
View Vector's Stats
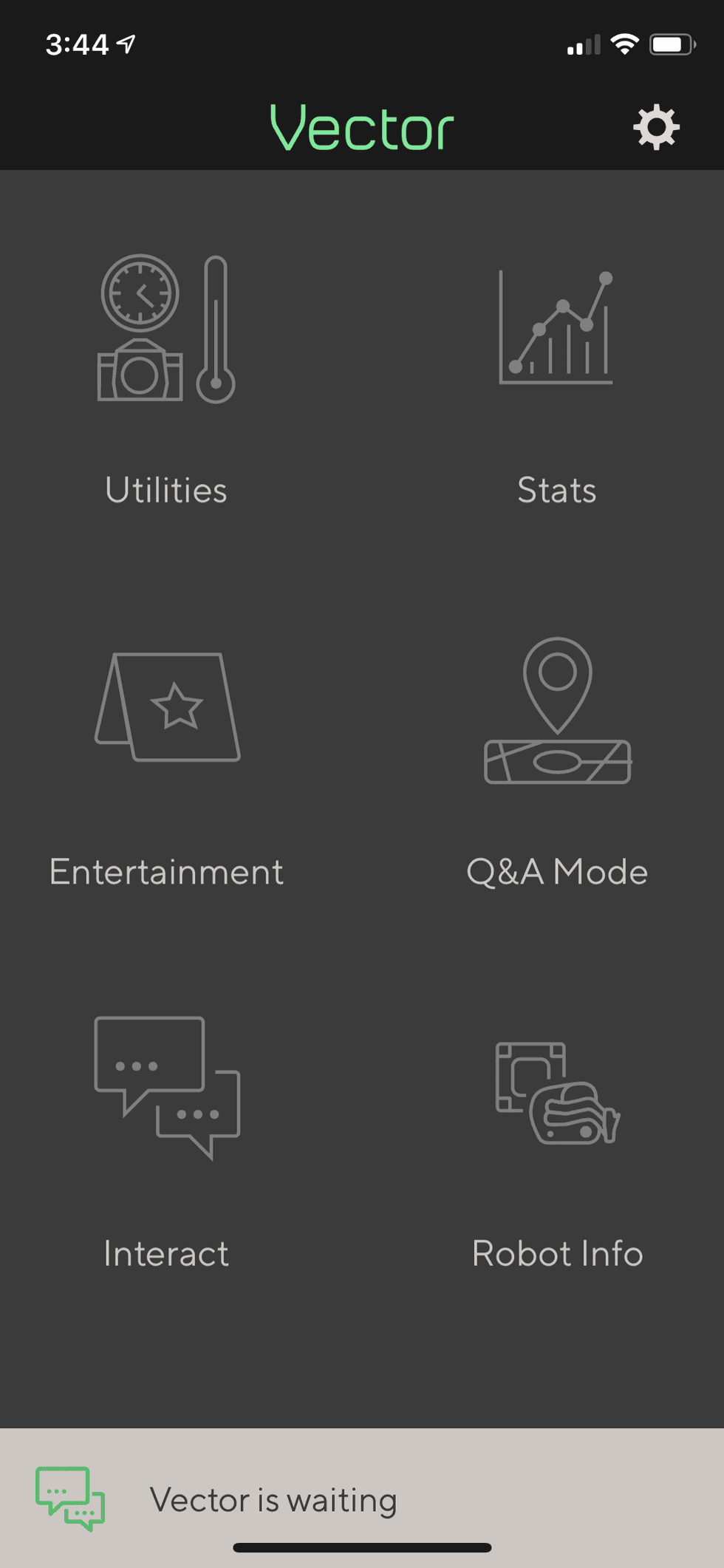(556, 378)
